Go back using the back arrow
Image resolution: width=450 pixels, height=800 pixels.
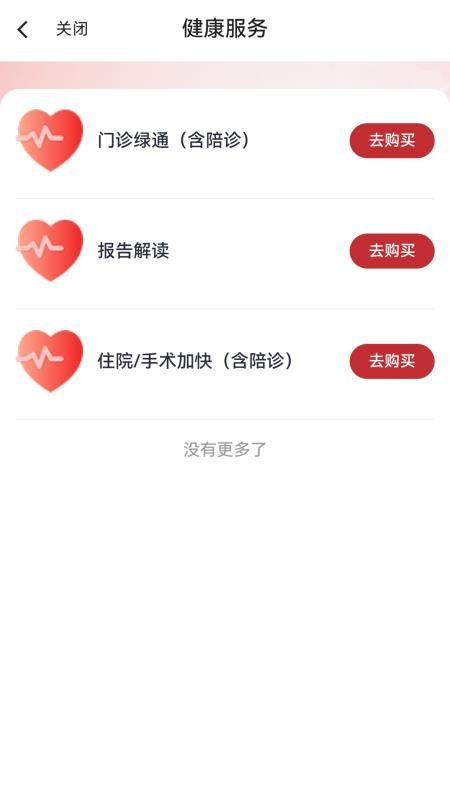pos(22,30)
